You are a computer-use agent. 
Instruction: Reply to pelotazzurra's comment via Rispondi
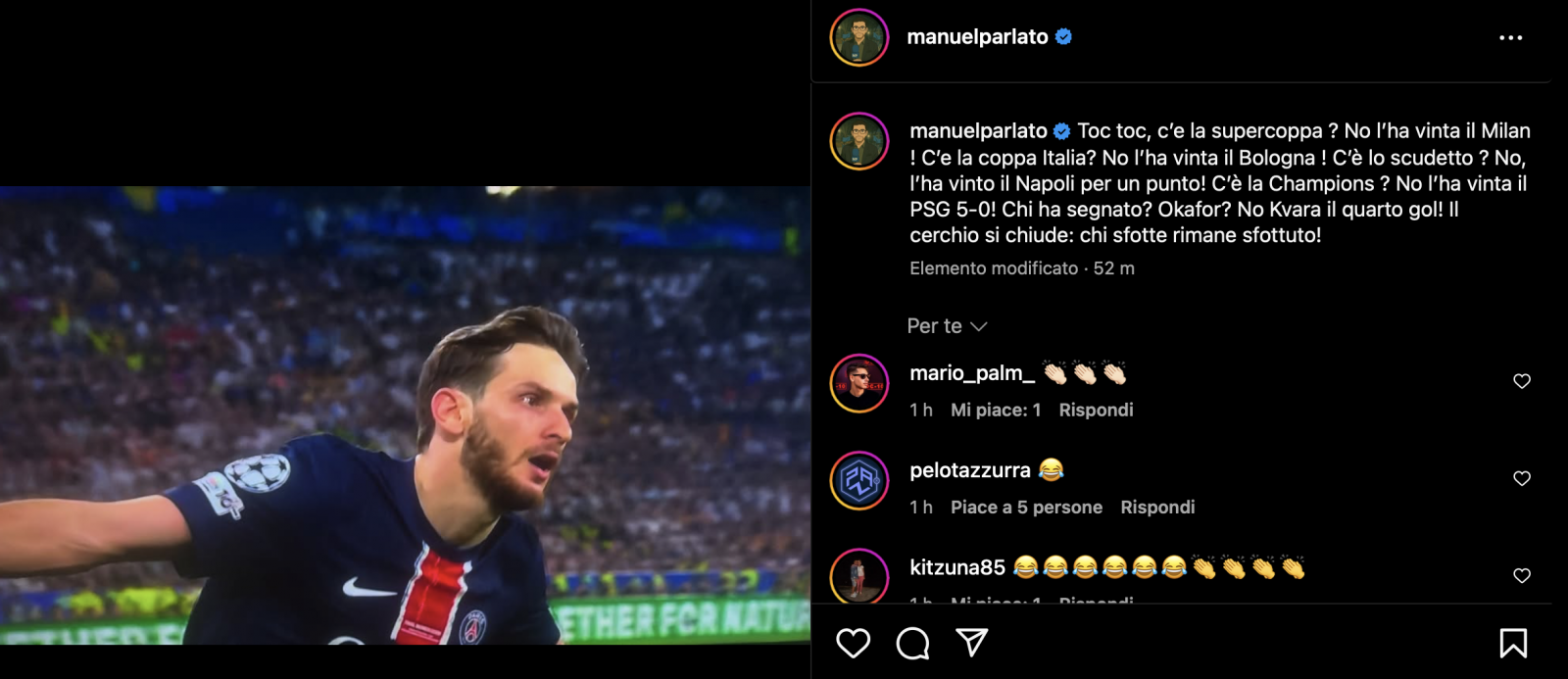point(1157,507)
